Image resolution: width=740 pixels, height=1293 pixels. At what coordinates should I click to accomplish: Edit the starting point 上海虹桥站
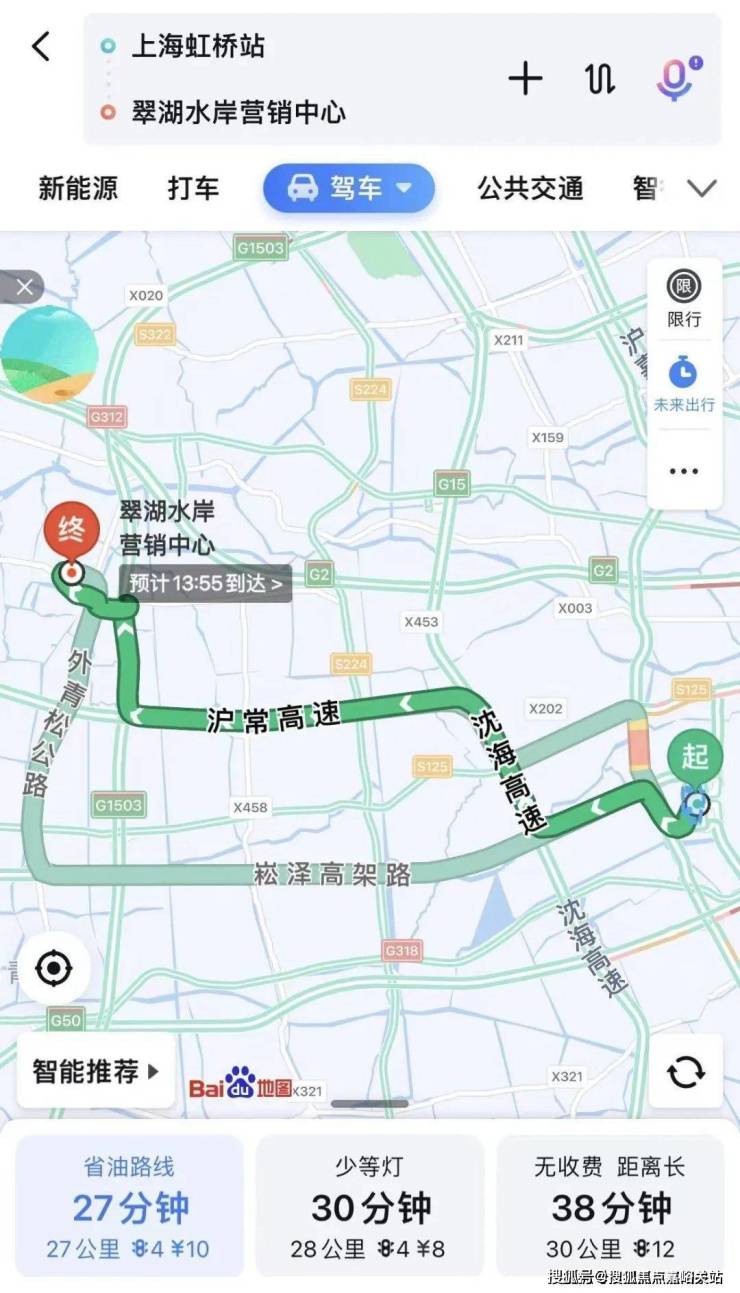click(x=198, y=46)
